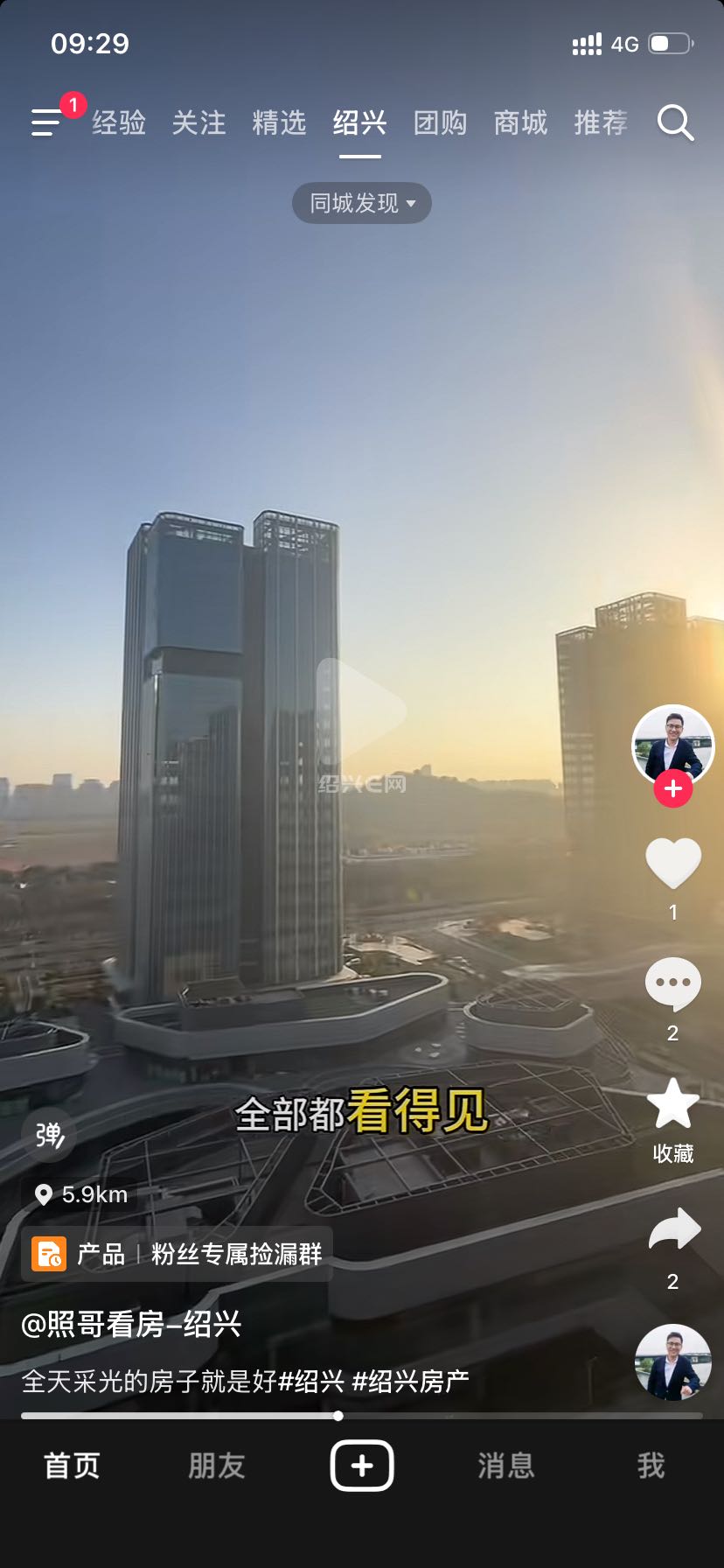Open the search magnifier icon
This screenshot has width=724, height=1568.
(x=675, y=122)
